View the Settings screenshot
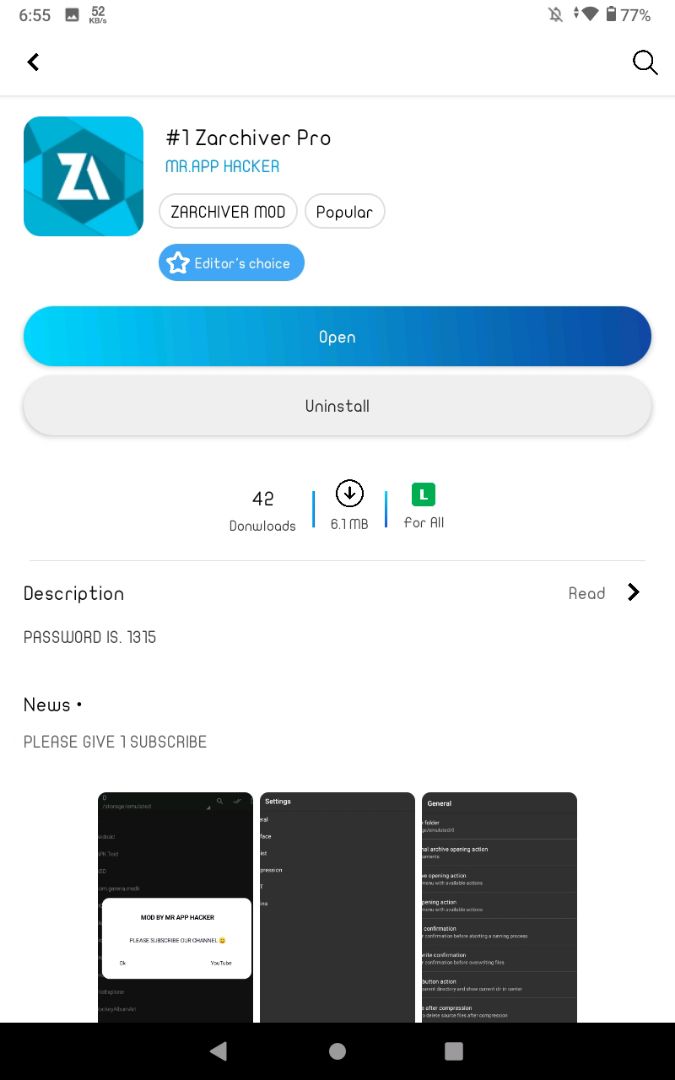 pyautogui.click(x=337, y=906)
